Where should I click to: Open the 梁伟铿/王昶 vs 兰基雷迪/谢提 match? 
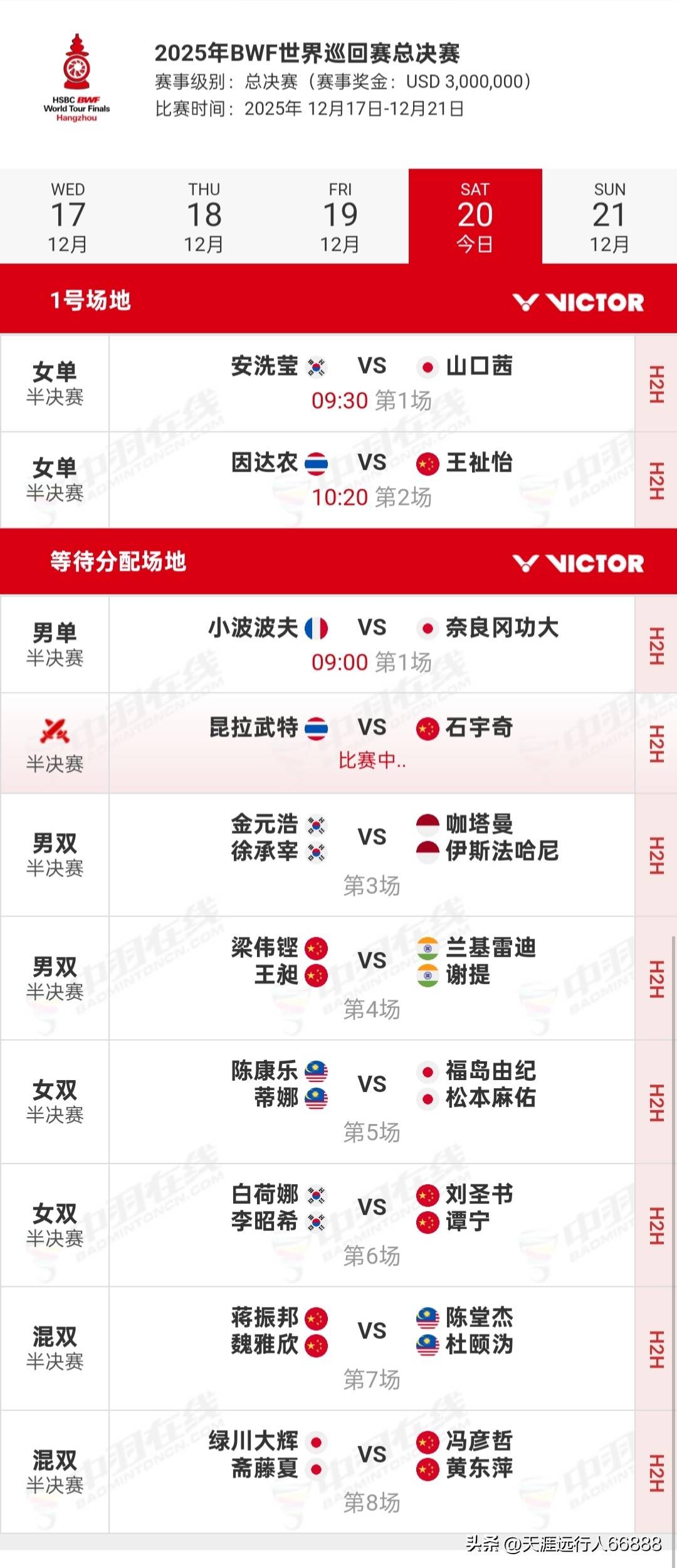click(x=371, y=978)
